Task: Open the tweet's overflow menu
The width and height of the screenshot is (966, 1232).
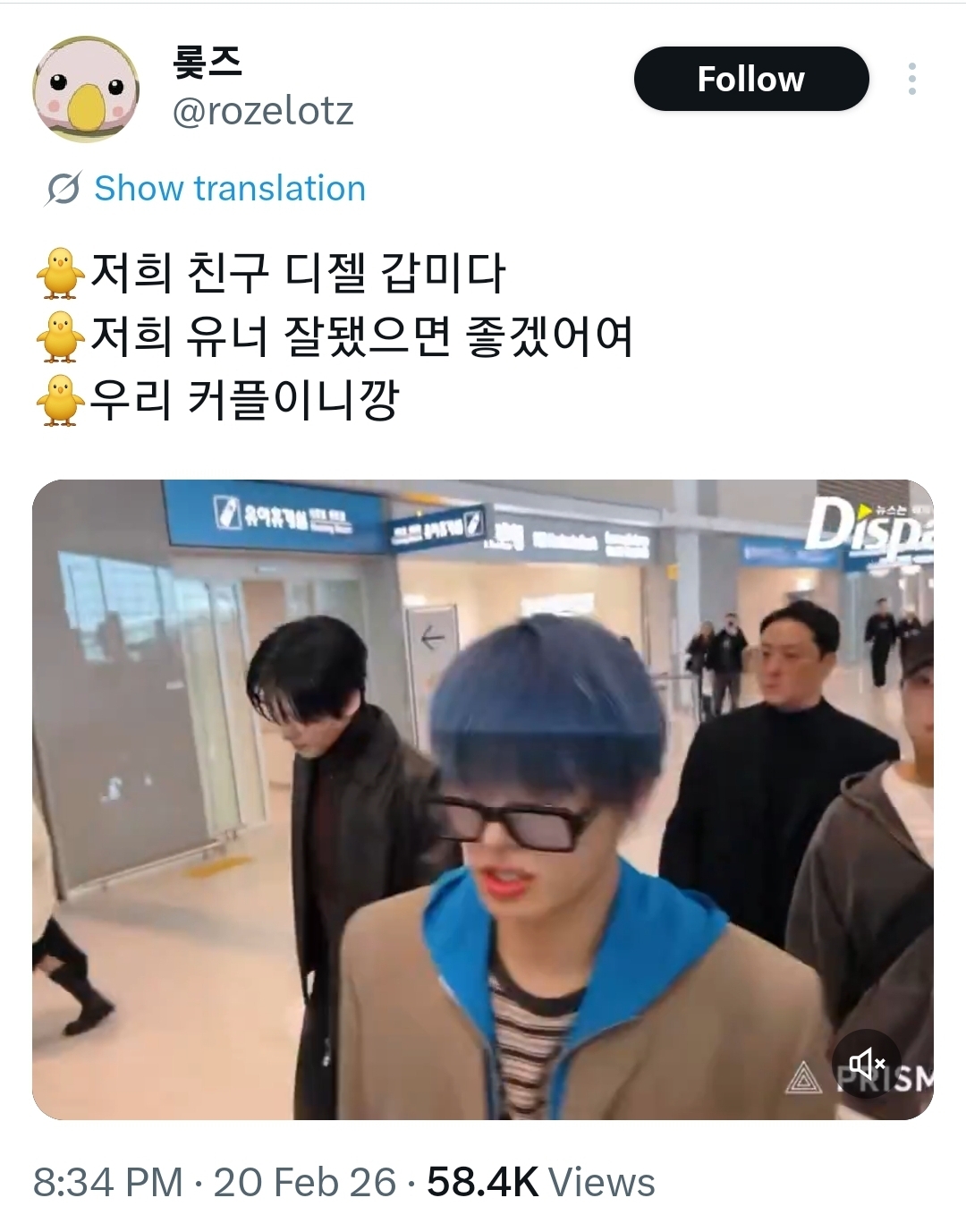Action: coord(911,79)
